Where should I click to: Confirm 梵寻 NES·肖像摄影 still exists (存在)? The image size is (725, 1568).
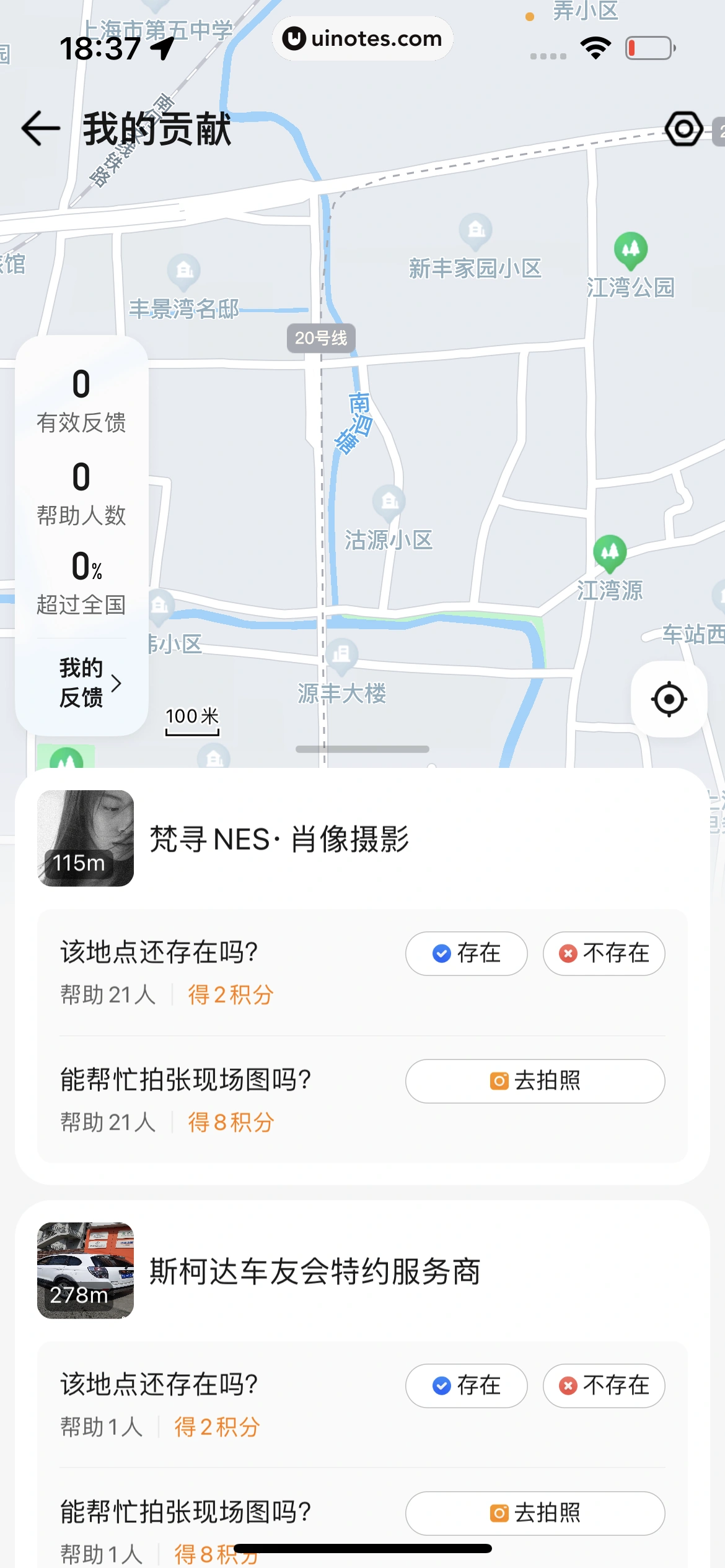tap(466, 953)
